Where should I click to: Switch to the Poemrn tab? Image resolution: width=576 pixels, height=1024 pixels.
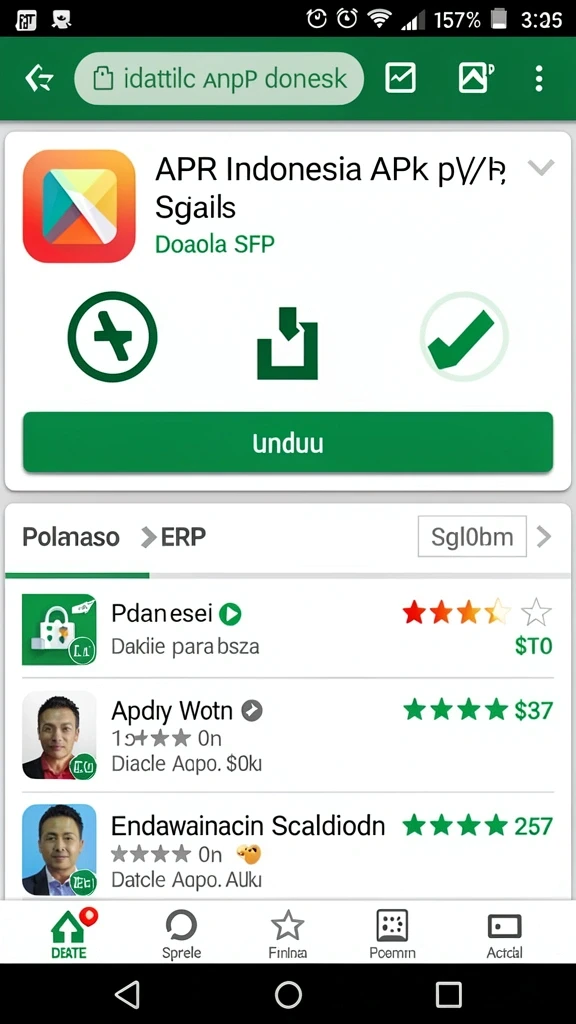pyautogui.click(x=392, y=935)
